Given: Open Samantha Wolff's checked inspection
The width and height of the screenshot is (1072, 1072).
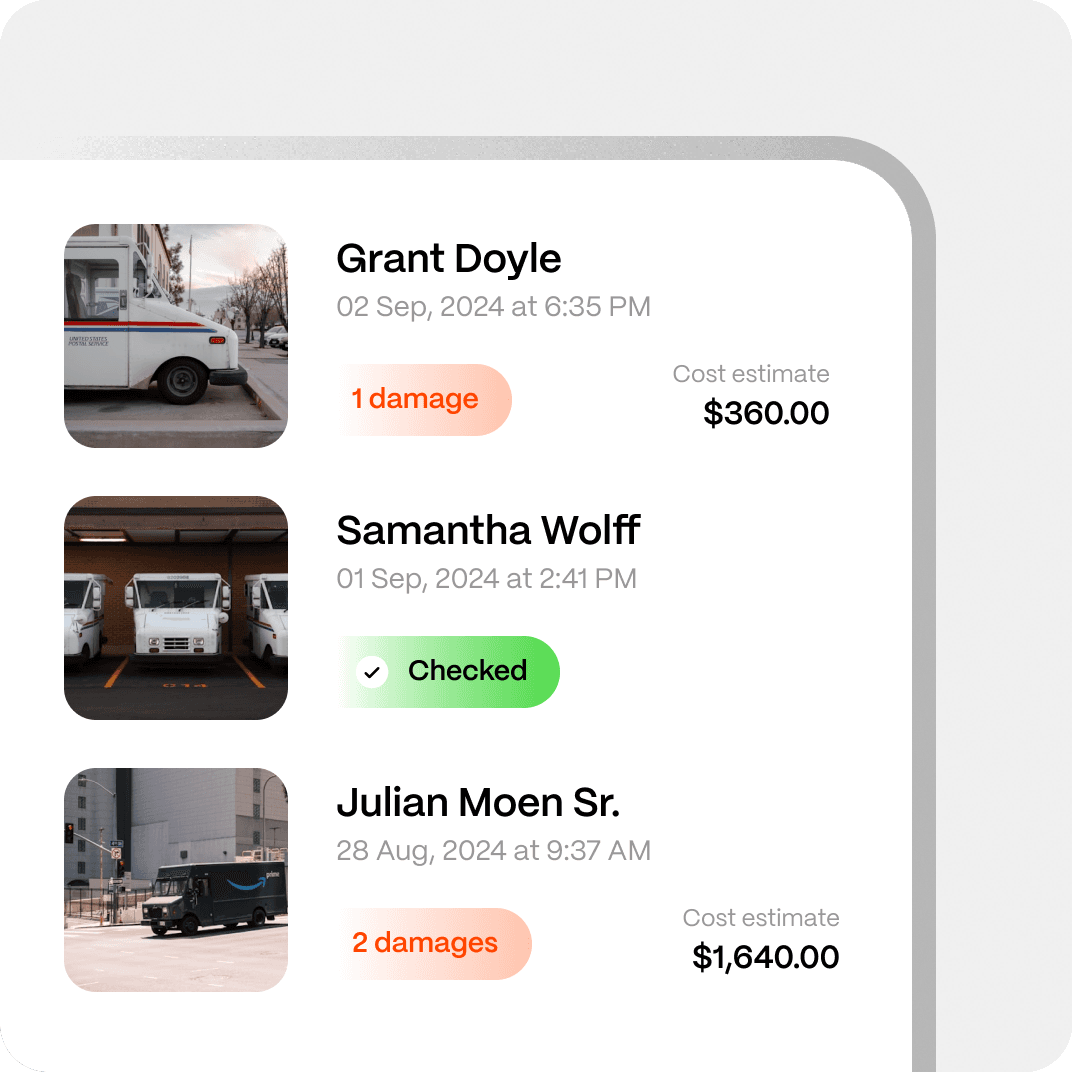Looking at the screenshot, I should [x=488, y=531].
